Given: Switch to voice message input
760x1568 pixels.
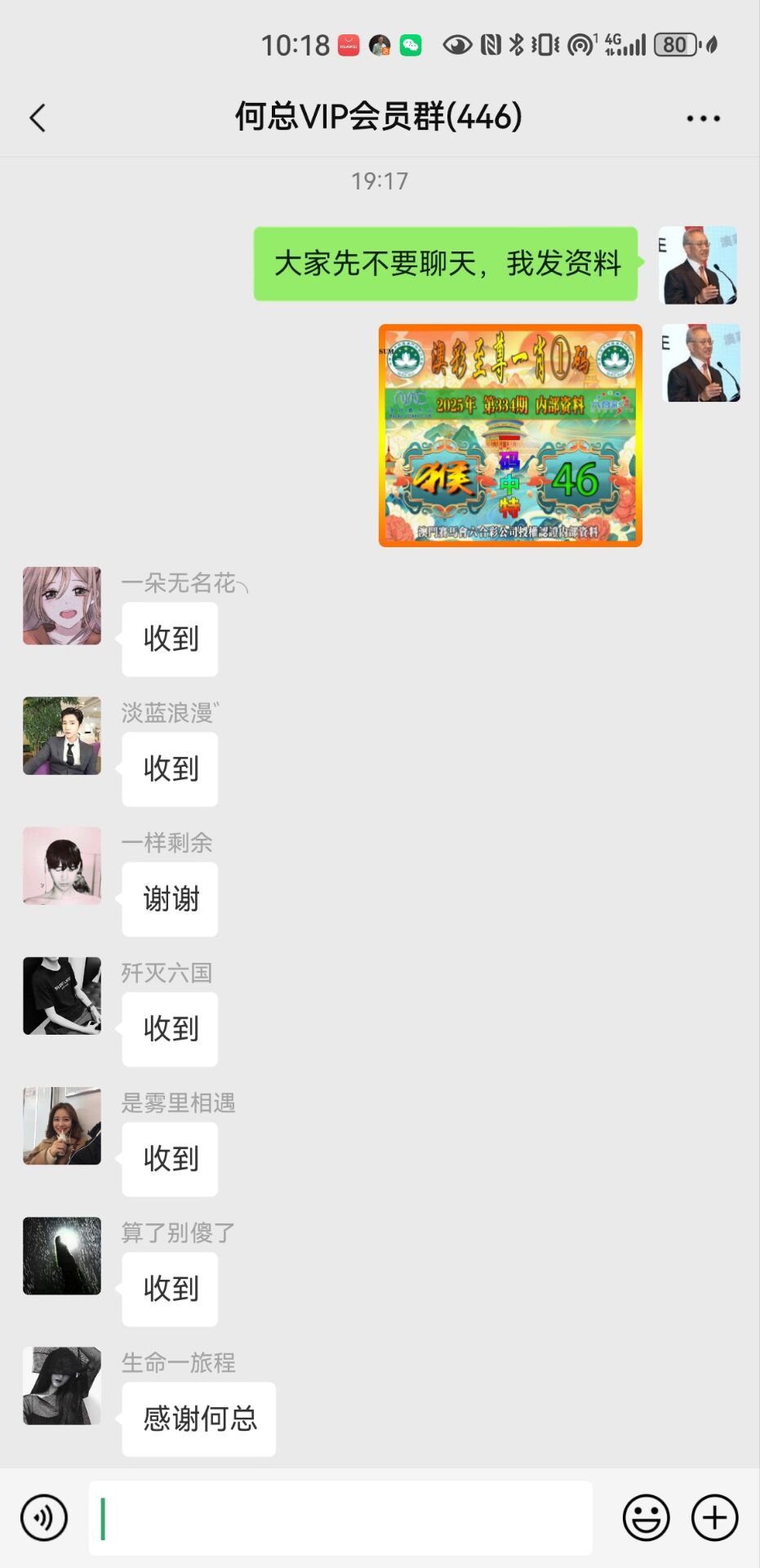Looking at the screenshot, I should point(44,1517).
